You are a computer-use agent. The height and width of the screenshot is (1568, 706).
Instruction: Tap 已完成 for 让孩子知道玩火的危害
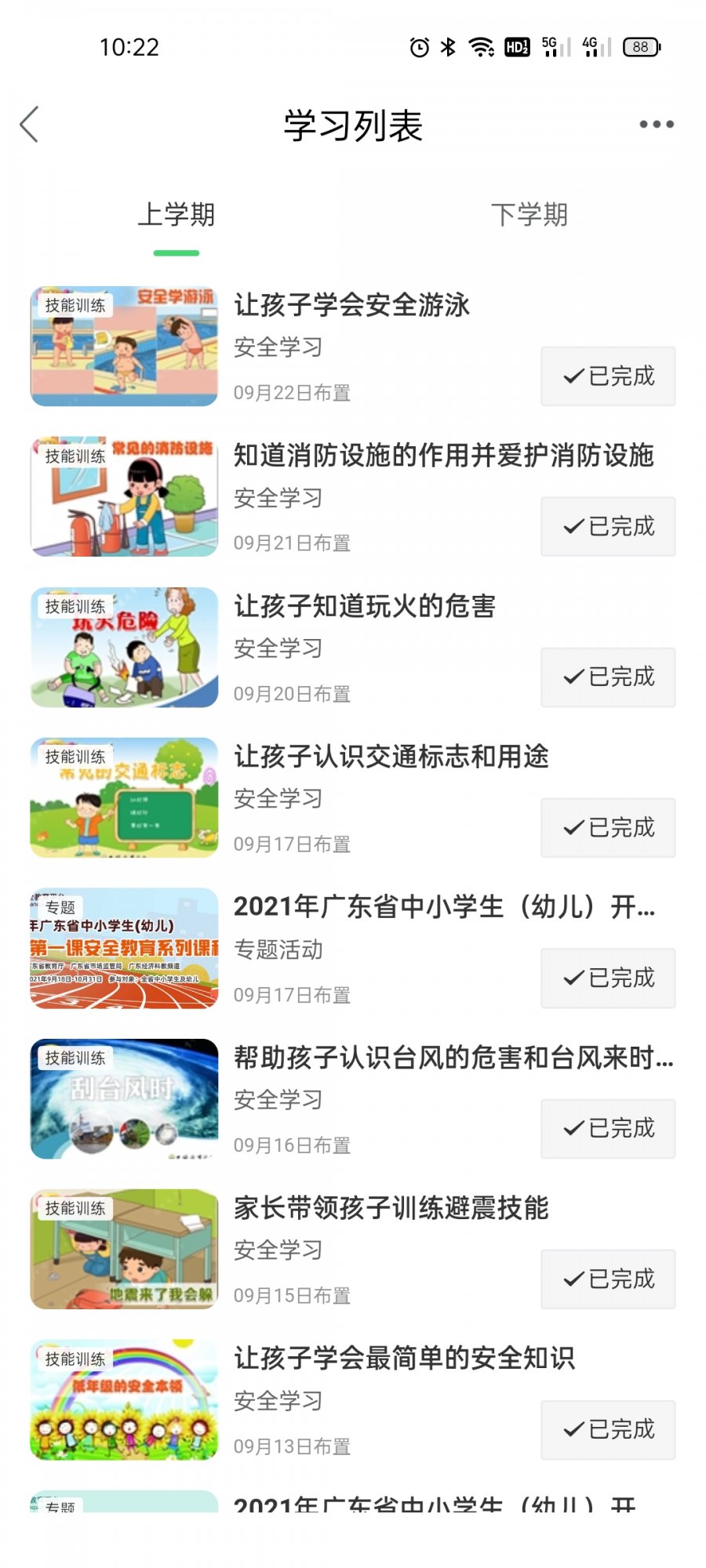point(608,677)
